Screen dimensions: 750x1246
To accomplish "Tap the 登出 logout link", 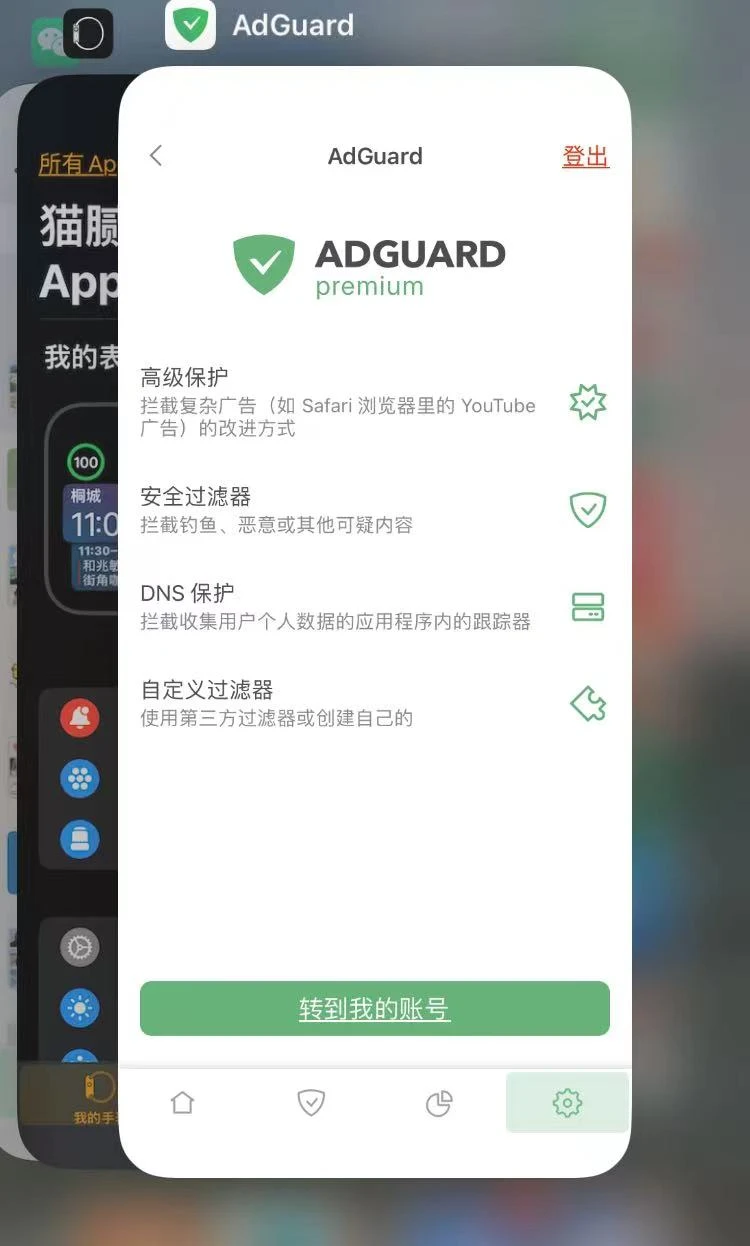I will (585, 157).
